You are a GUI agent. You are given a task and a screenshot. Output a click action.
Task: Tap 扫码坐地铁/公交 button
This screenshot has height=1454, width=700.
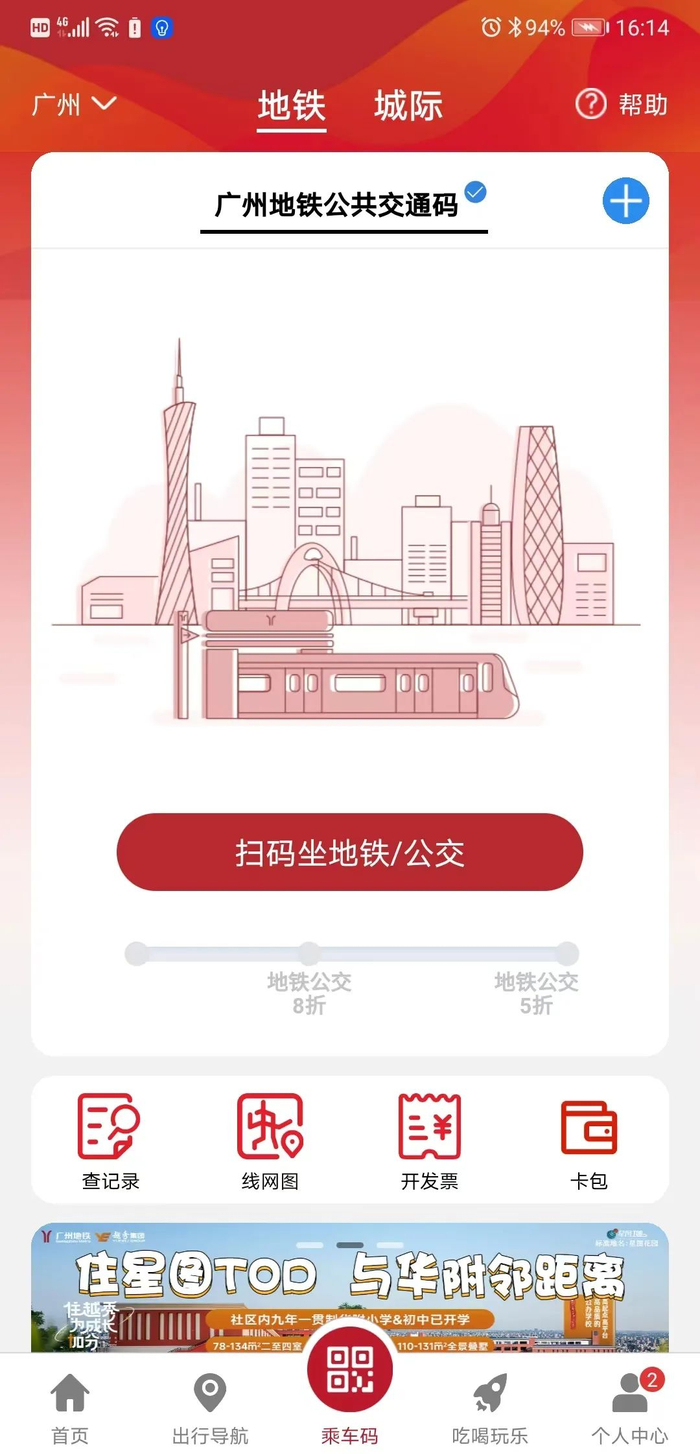(350, 852)
